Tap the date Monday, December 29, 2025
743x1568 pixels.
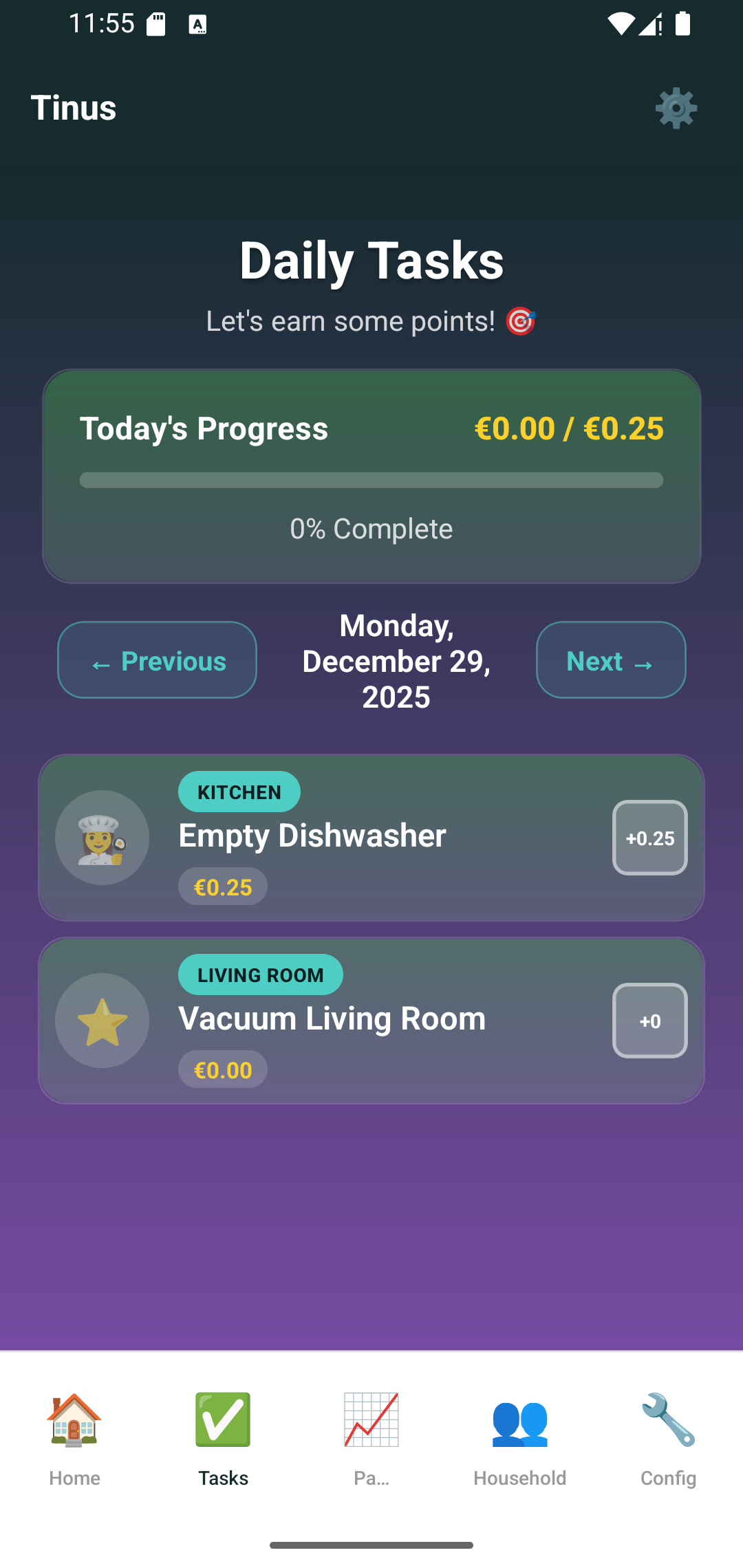(396, 660)
